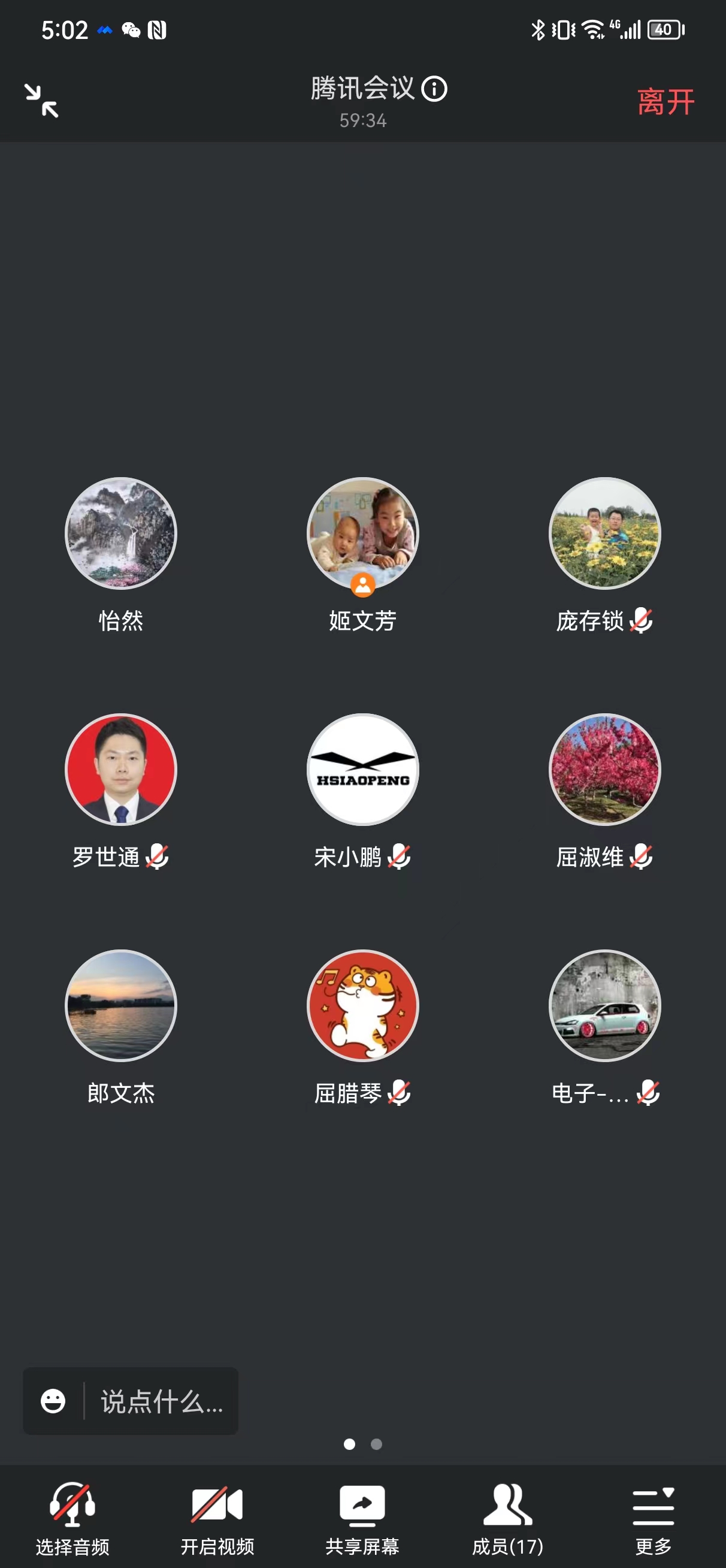
Task: Go to the second participant page dot
Action: (x=377, y=1444)
